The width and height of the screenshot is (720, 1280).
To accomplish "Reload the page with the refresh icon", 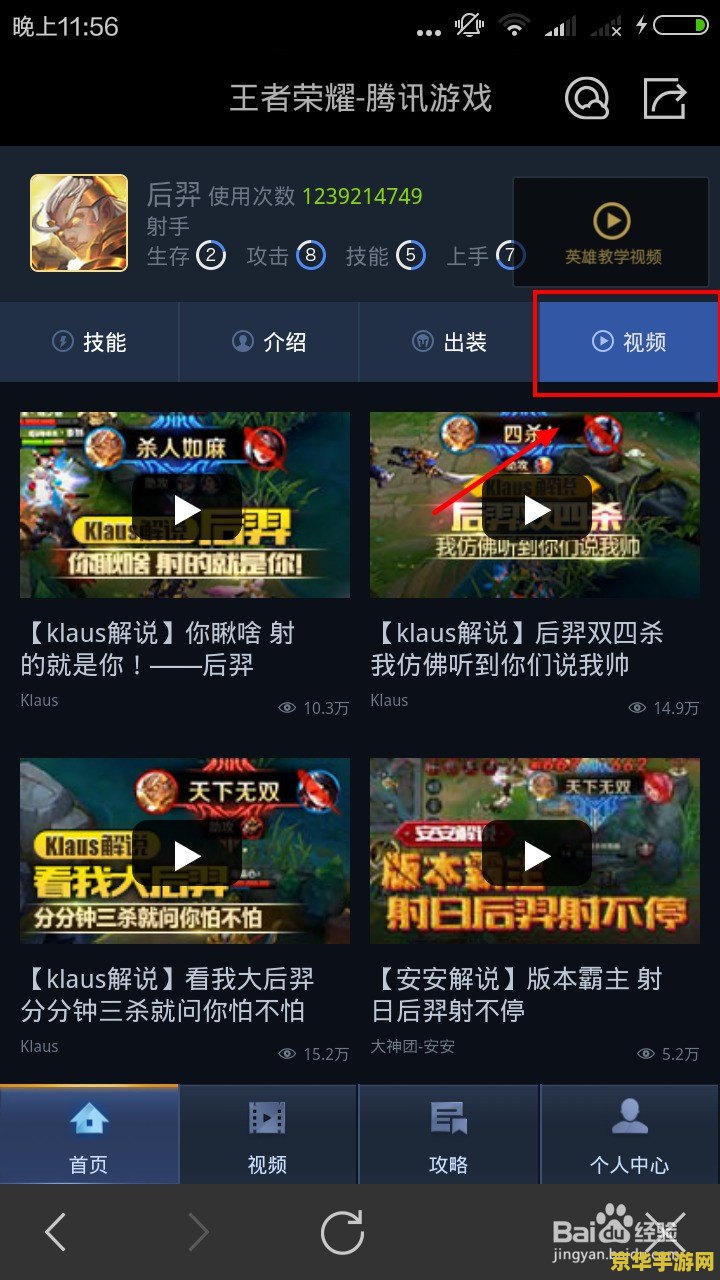I will [x=342, y=1232].
